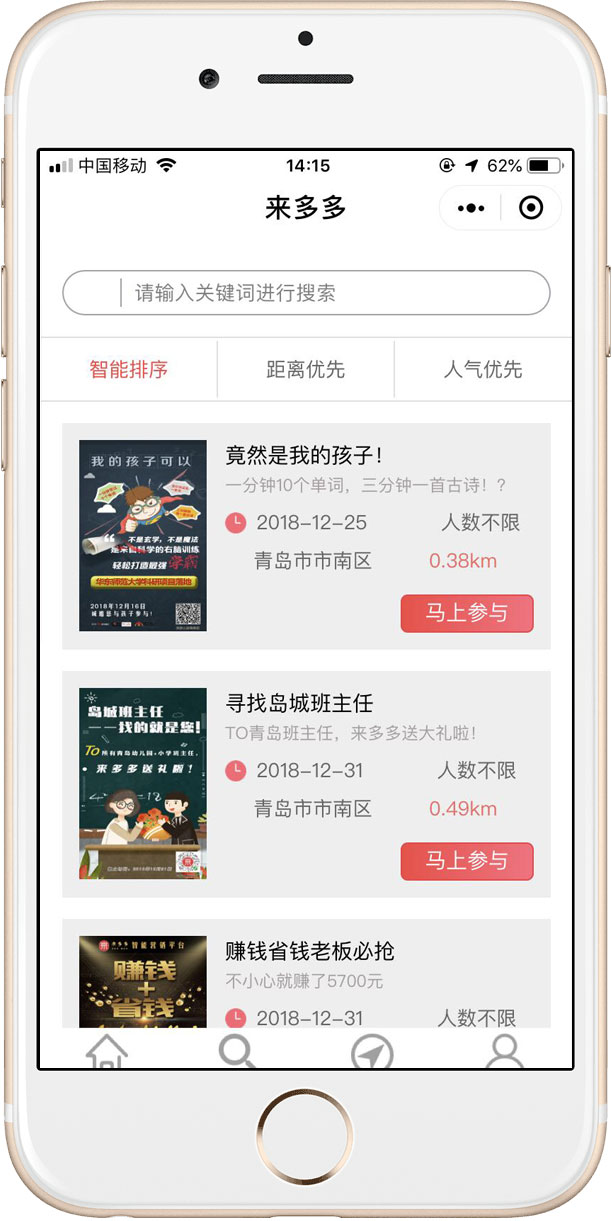Open the profile tab
This screenshot has height=1221, width=612.
pyautogui.click(x=505, y=1051)
